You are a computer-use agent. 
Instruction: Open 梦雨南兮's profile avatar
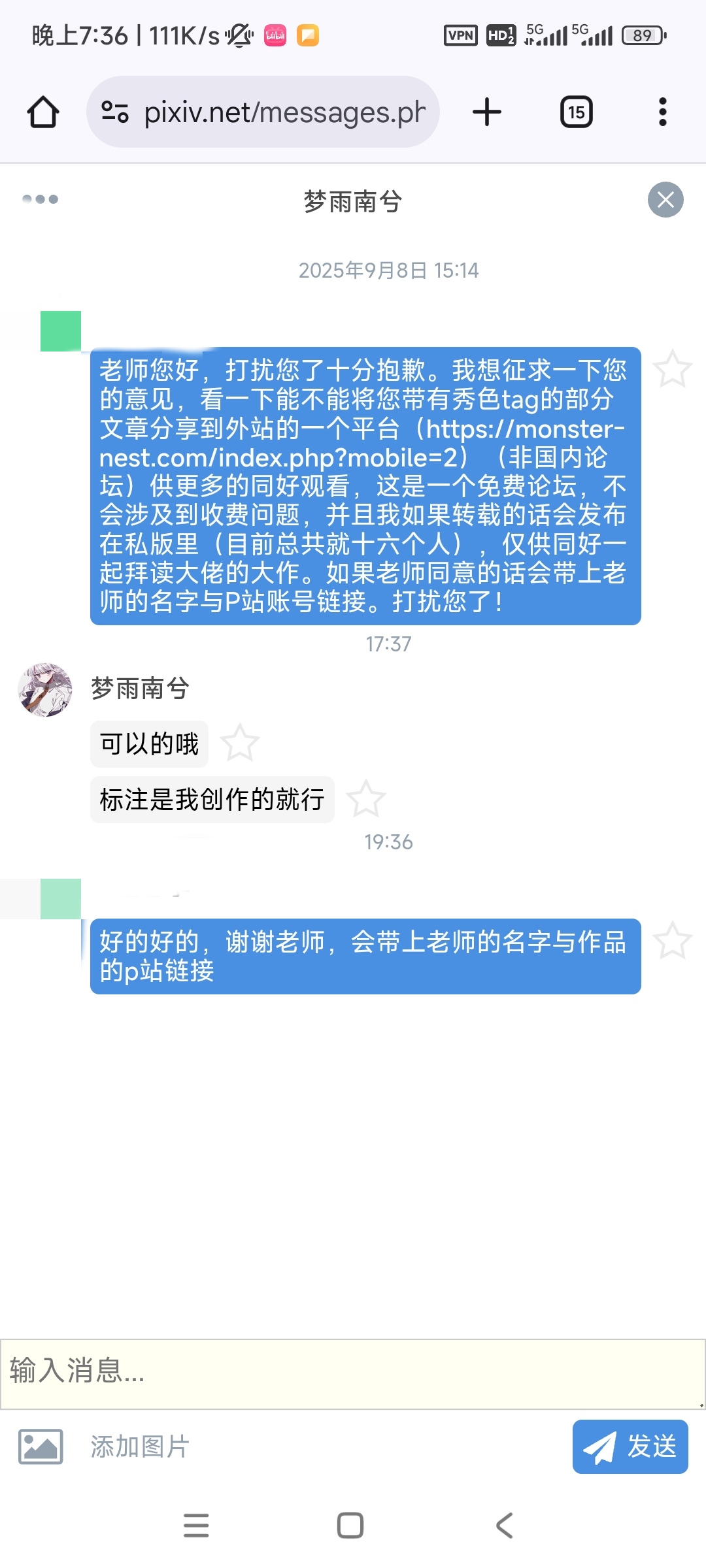click(x=45, y=690)
